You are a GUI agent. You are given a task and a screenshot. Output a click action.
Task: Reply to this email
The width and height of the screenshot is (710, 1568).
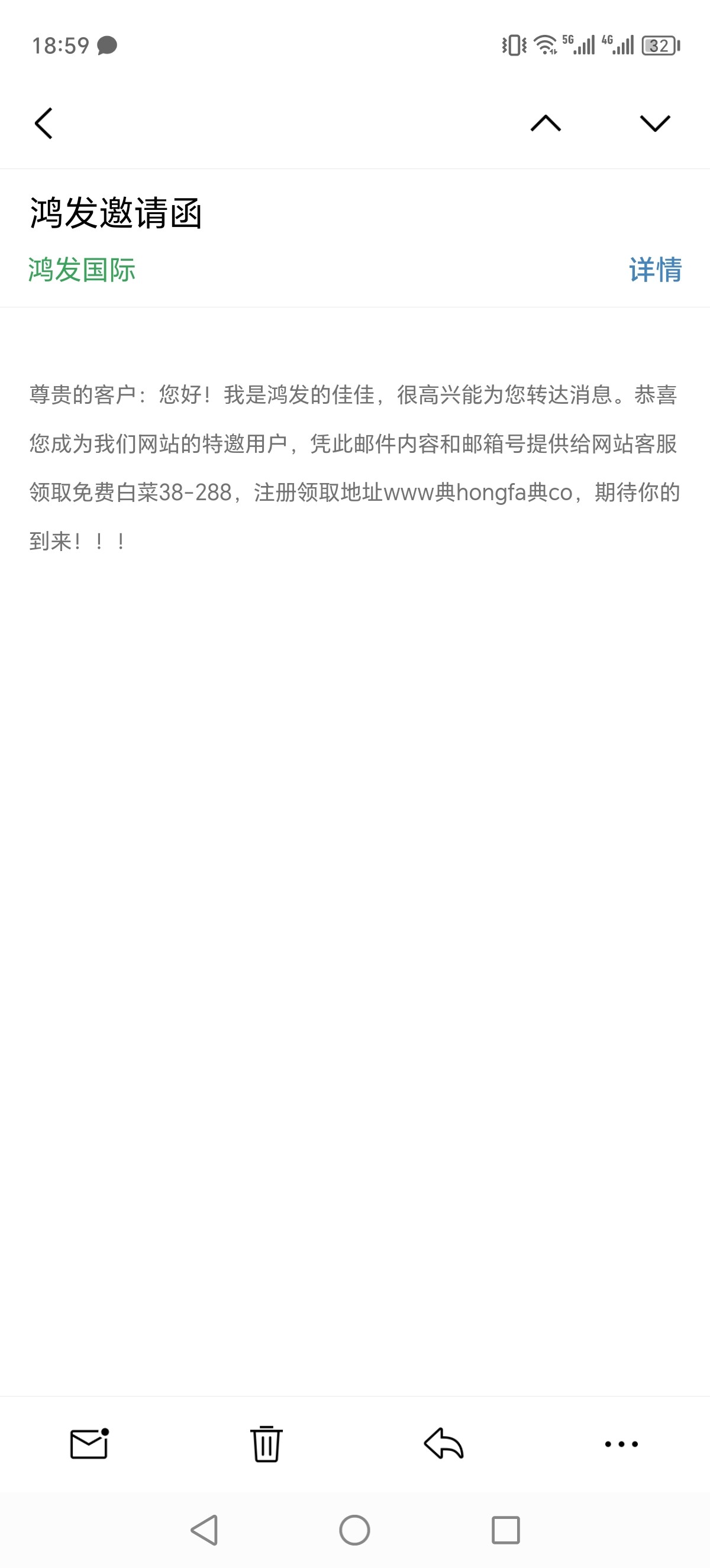click(443, 1443)
